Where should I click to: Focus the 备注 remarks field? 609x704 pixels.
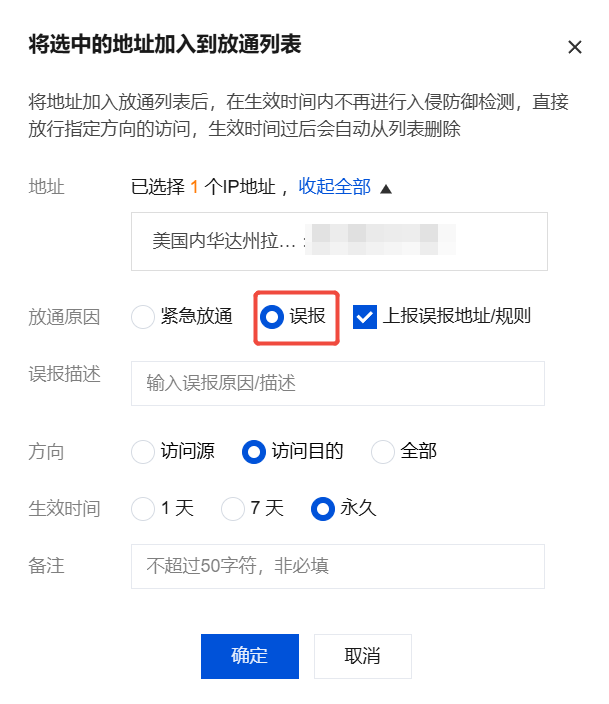[x=337, y=566]
